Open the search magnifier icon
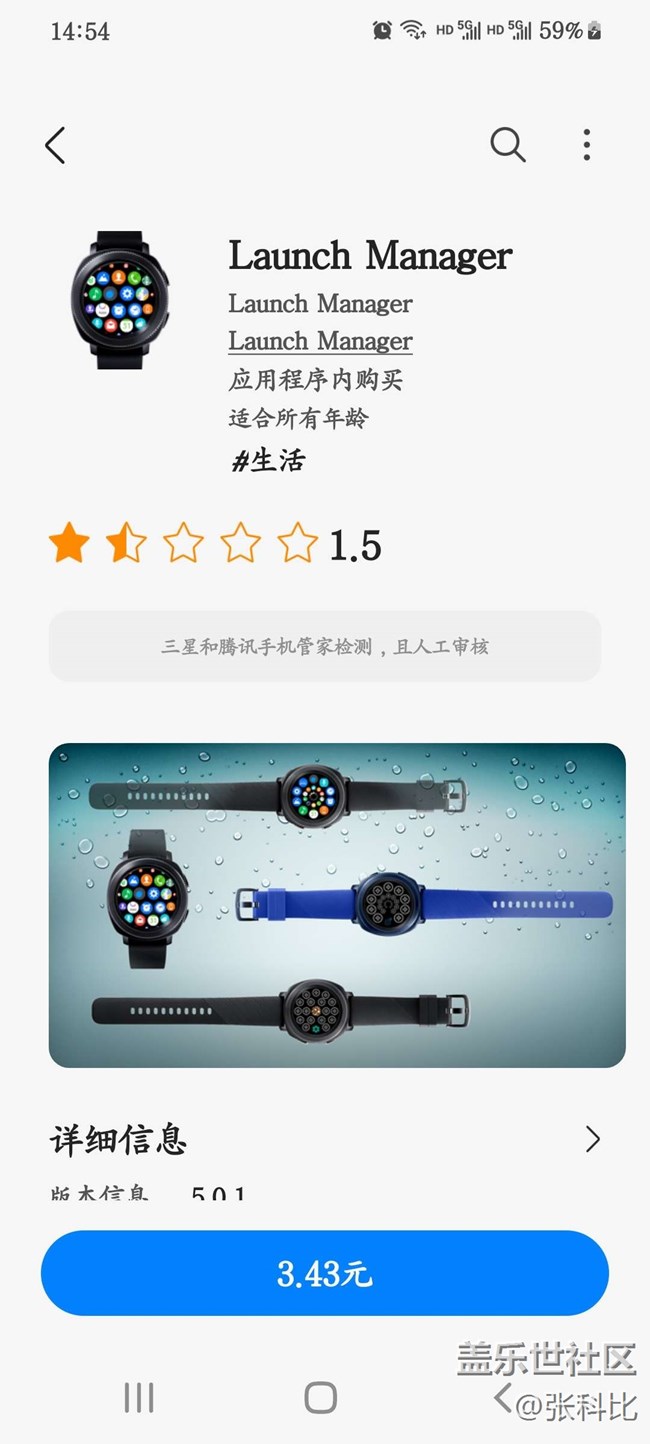Viewport: 650px width, 1444px height. coord(507,146)
